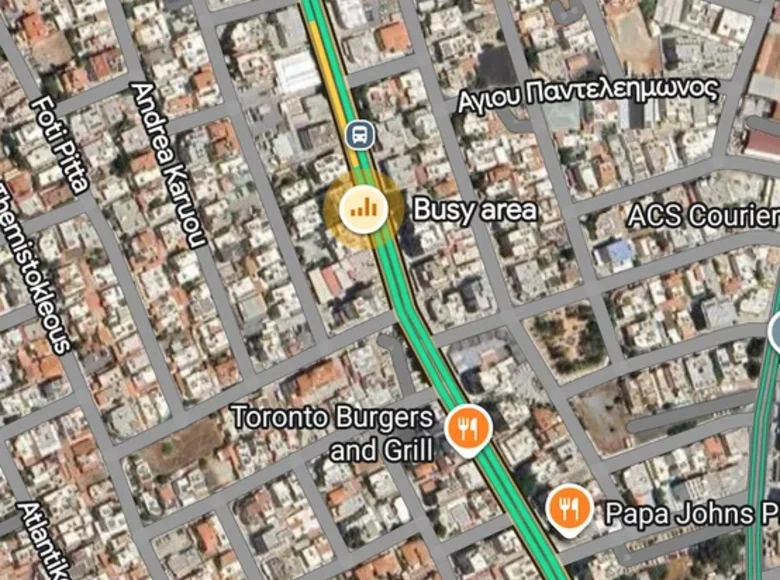This screenshot has width=780, height=580.
Task: Open the bus stop marker
Action: point(360,134)
